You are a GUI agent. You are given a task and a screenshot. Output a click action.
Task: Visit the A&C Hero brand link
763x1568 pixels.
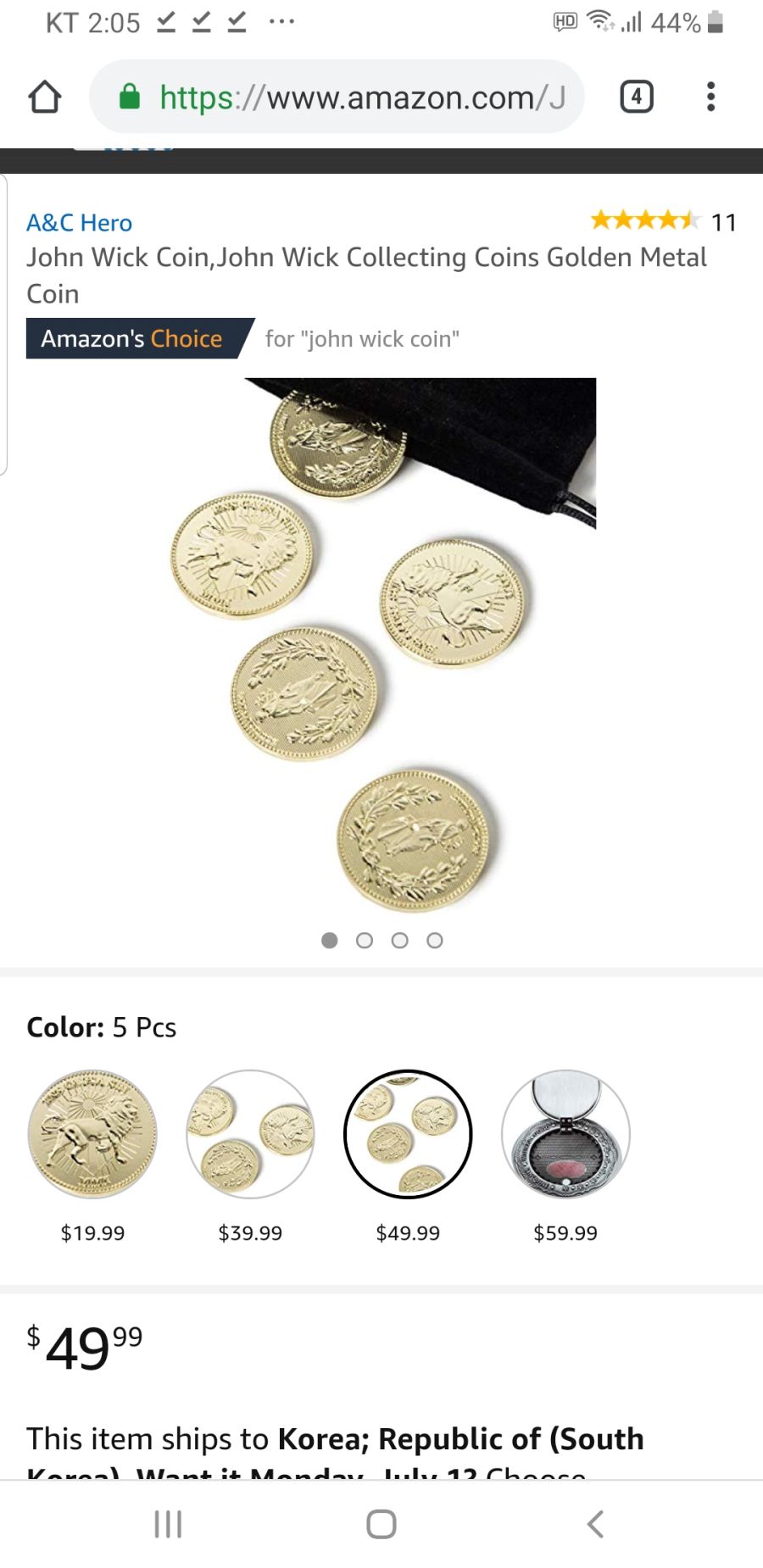click(79, 222)
